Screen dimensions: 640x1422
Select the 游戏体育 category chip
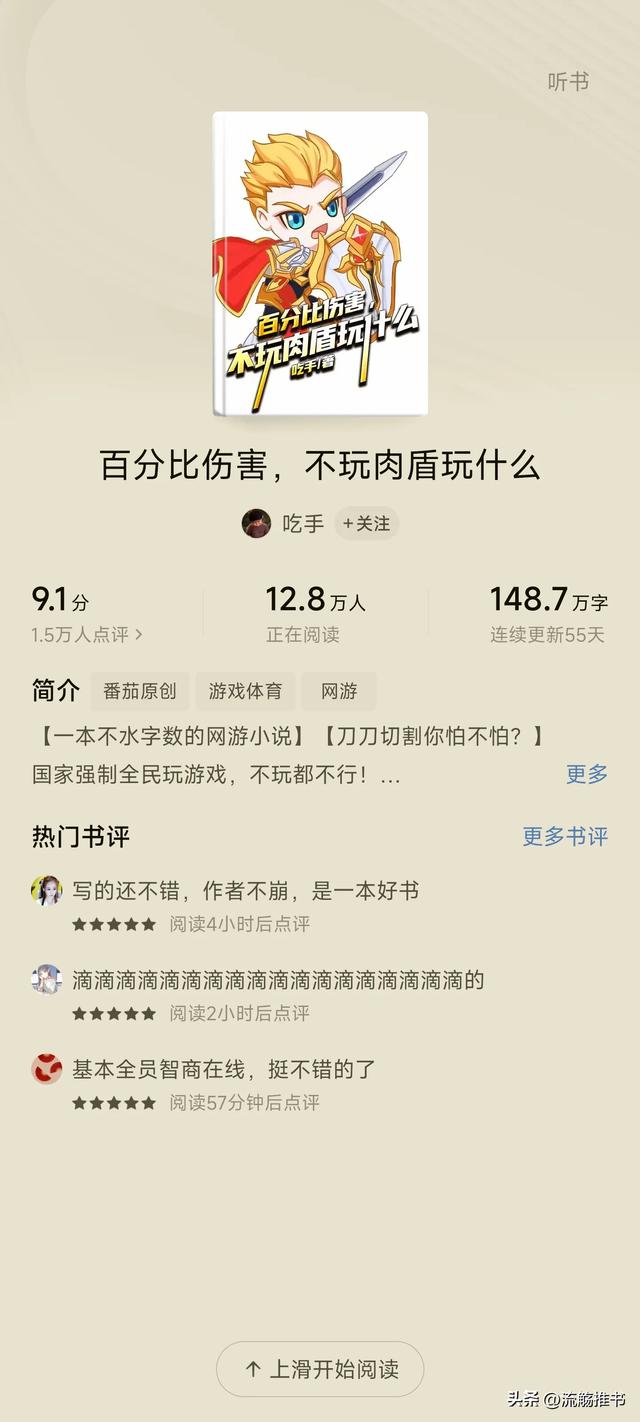coord(245,691)
